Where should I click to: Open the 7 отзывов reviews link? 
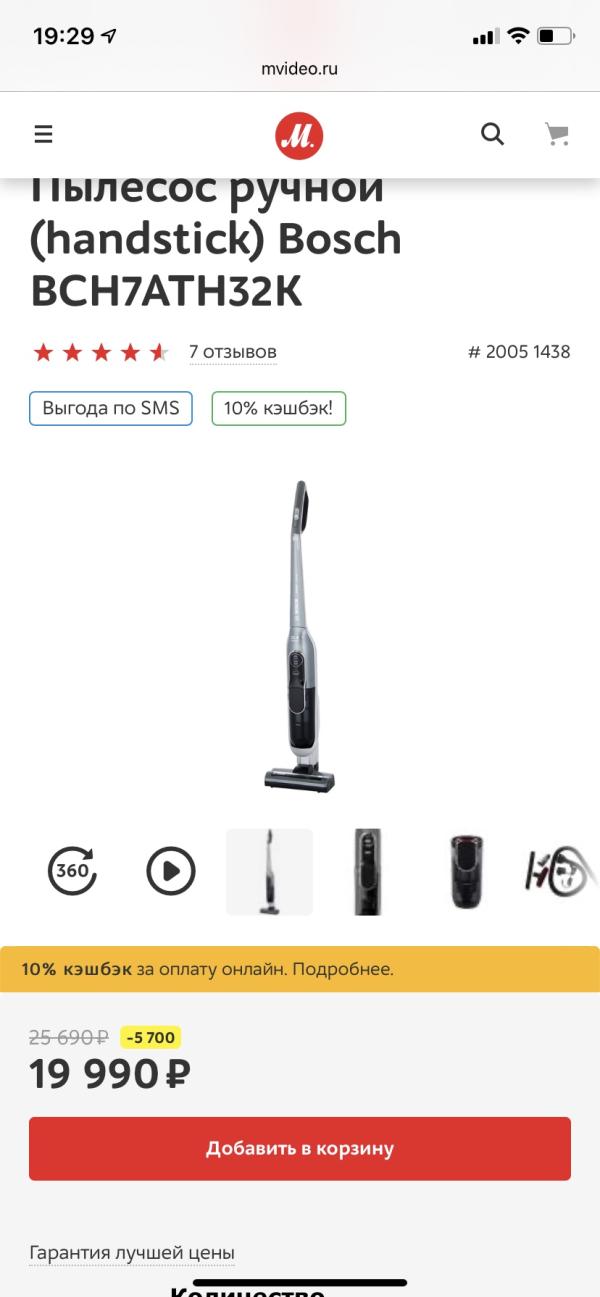tap(232, 352)
